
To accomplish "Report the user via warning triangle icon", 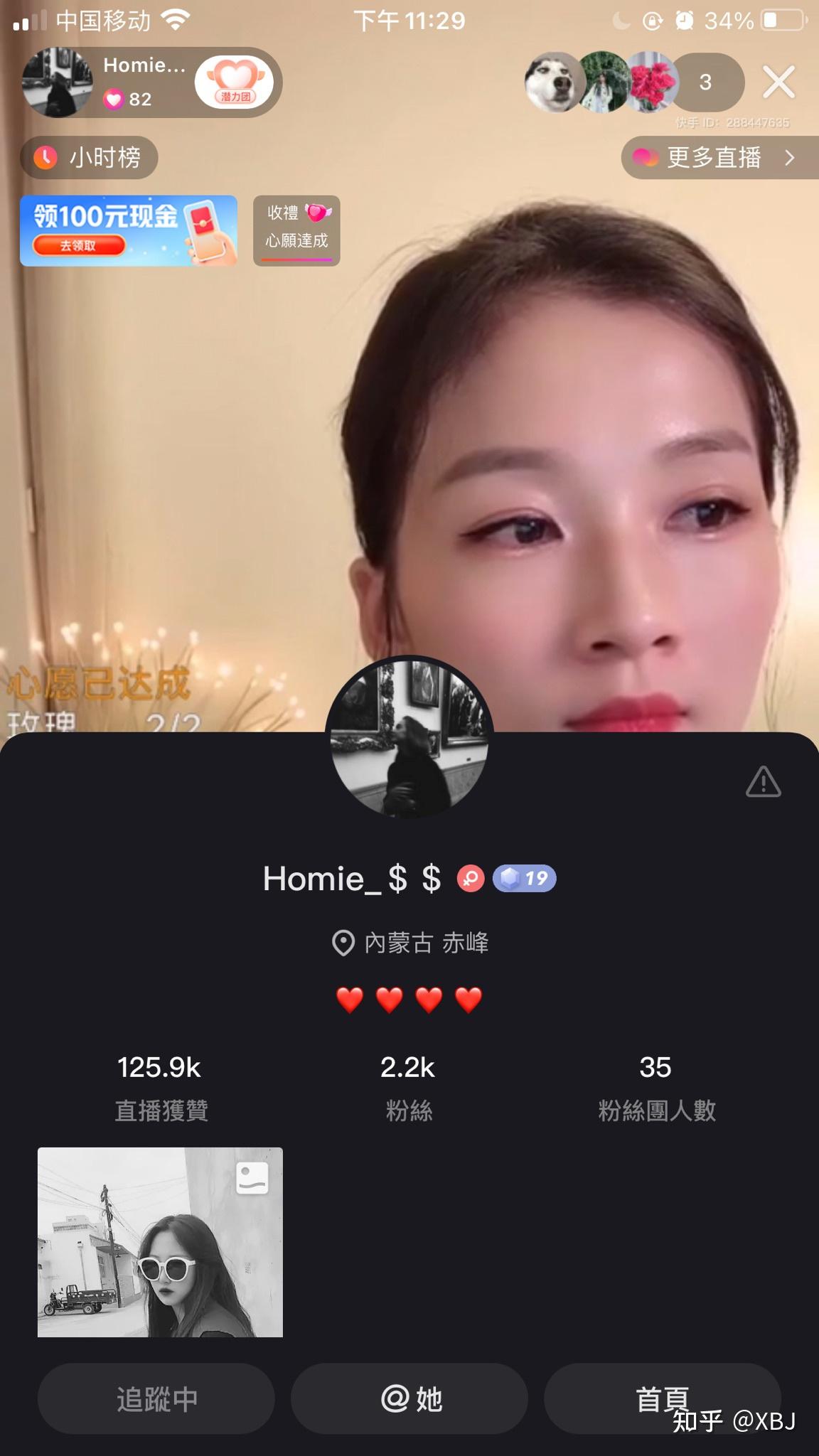I will click(763, 782).
